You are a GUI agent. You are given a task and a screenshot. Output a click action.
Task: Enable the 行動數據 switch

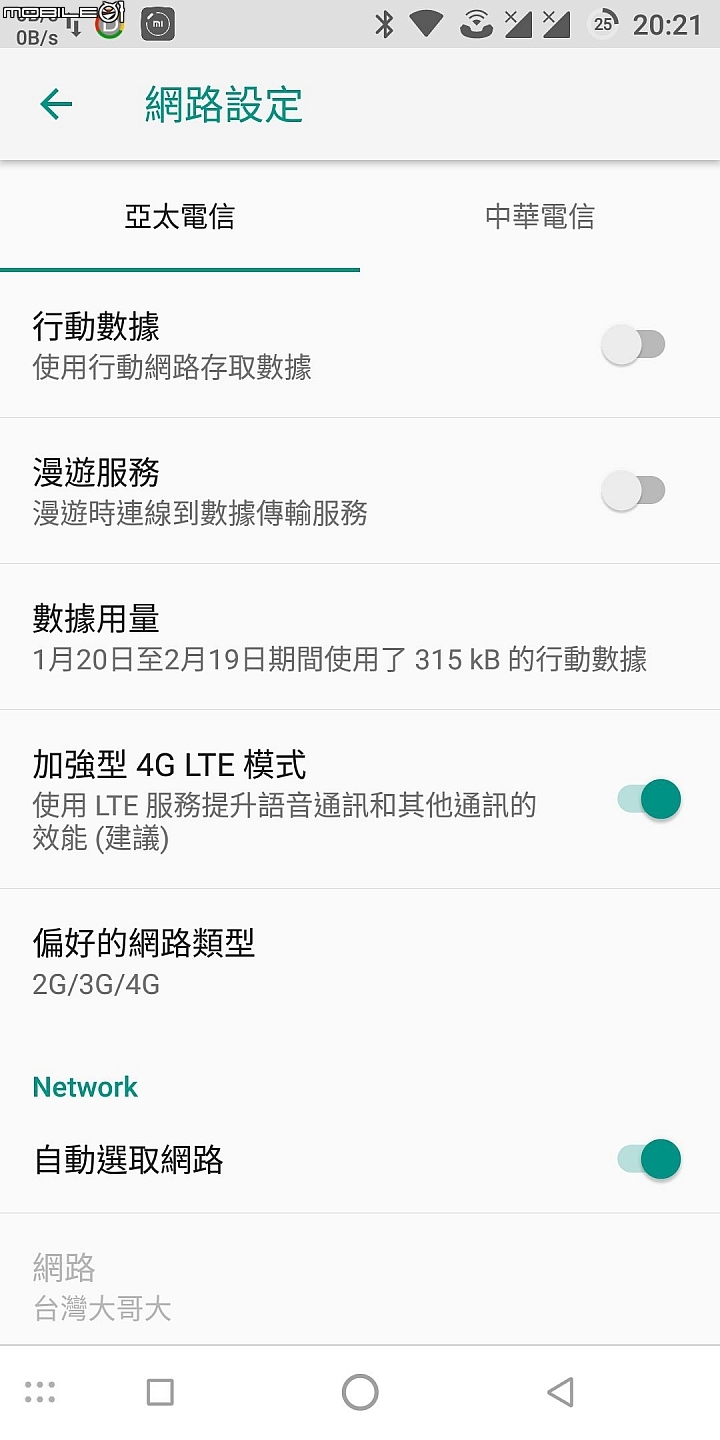pyautogui.click(x=633, y=345)
